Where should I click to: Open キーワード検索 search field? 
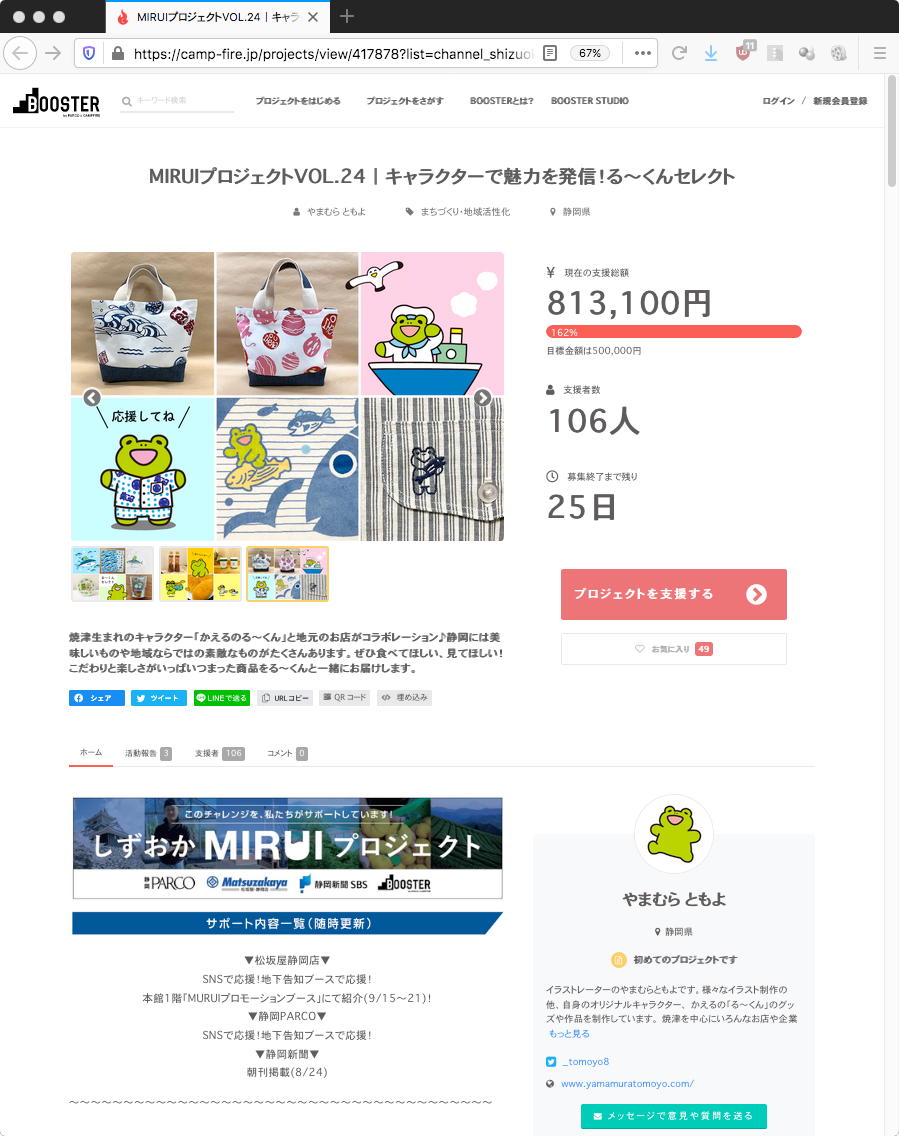click(180, 101)
